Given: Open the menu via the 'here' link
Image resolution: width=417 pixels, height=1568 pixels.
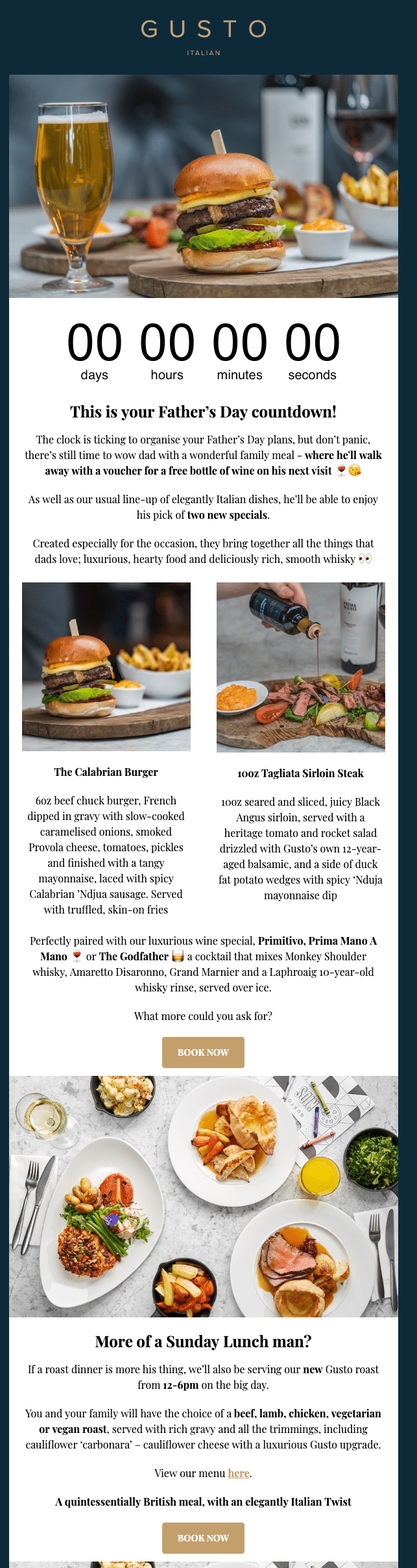Looking at the screenshot, I should point(238,1473).
